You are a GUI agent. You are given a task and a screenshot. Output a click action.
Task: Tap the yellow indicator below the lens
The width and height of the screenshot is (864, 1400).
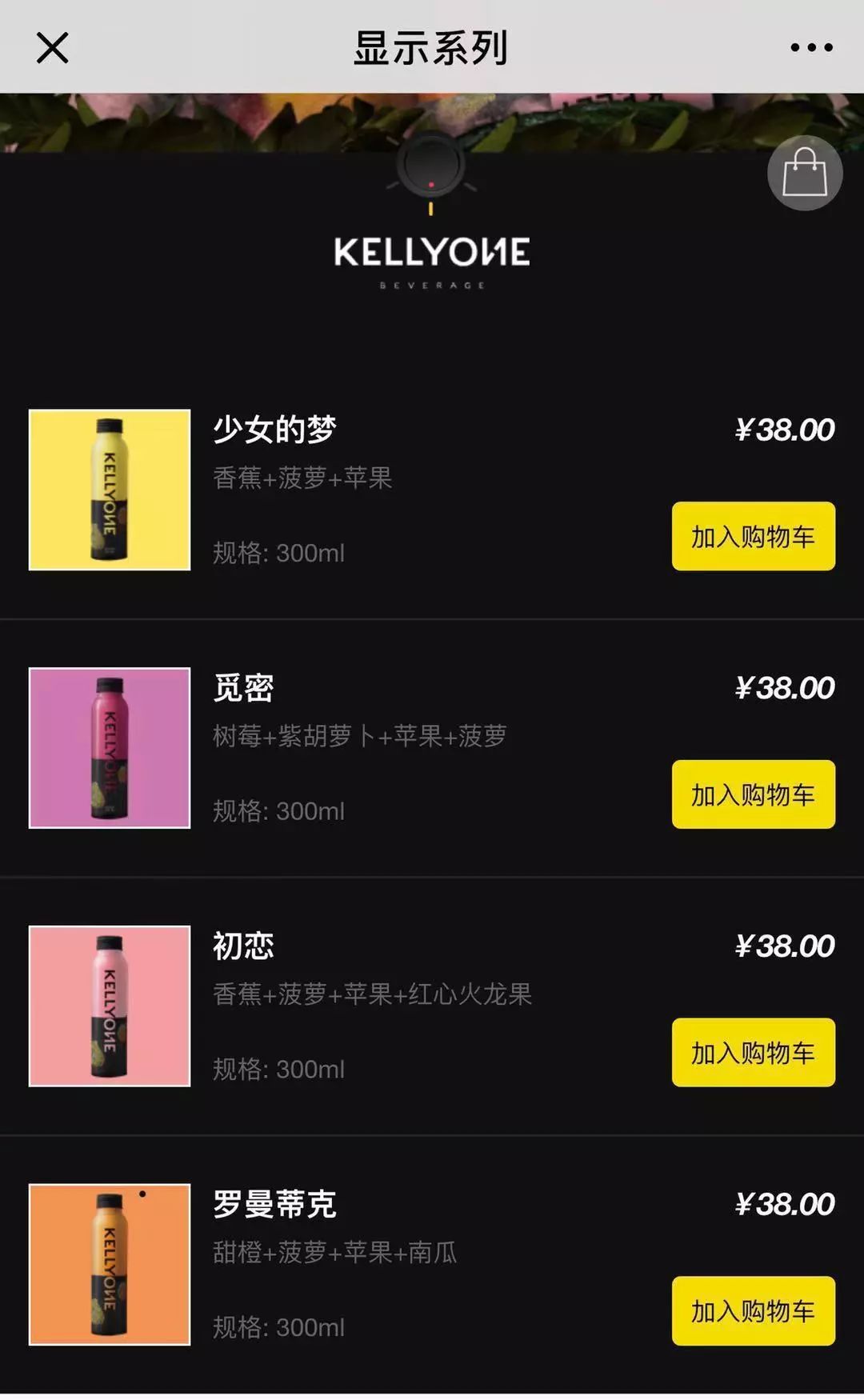pyautogui.click(x=430, y=210)
